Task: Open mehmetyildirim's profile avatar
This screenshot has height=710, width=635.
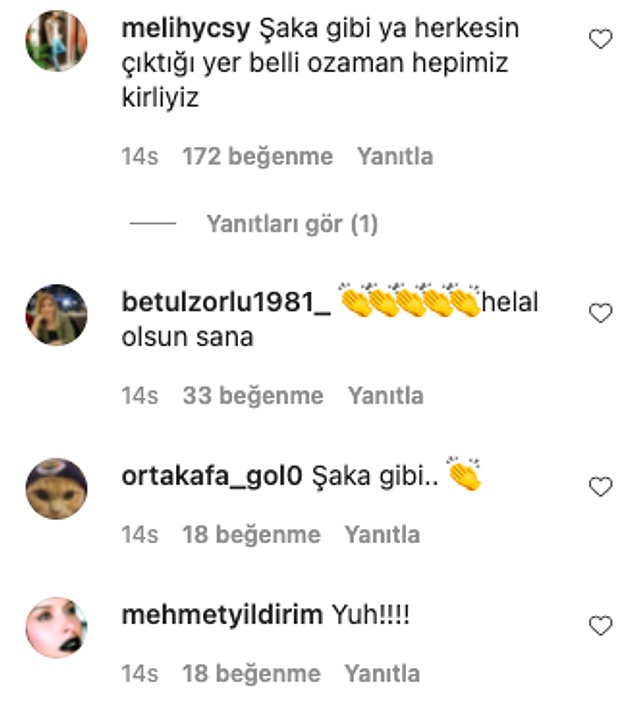Action: tap(56, 627)
